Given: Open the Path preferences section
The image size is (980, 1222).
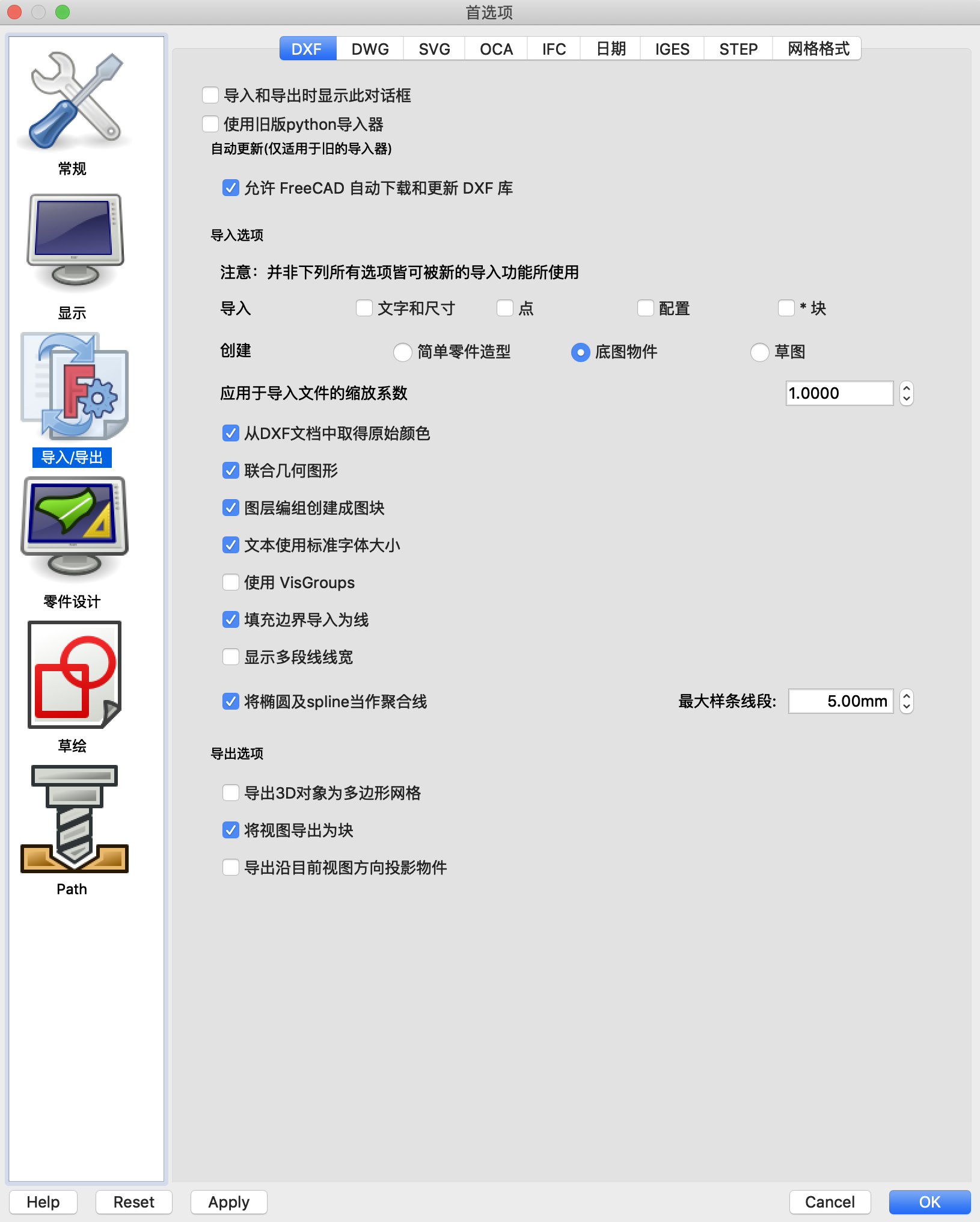Looking at the screenshot, I should coord(73,831).
